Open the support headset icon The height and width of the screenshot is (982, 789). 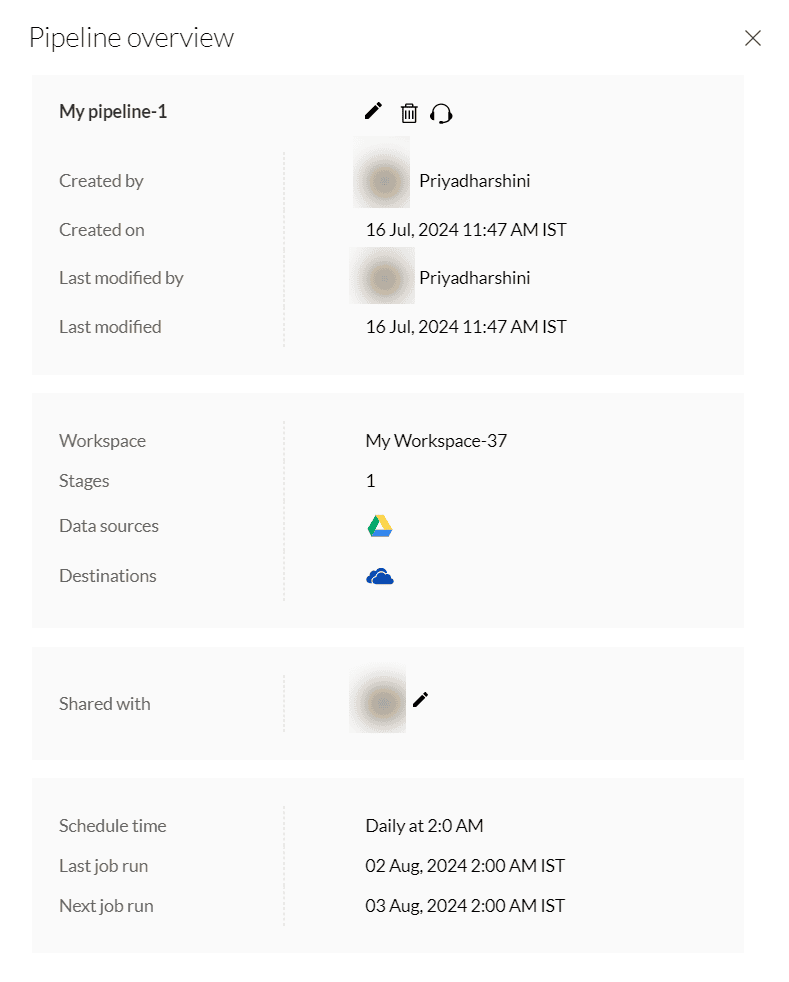pos(441,113)
